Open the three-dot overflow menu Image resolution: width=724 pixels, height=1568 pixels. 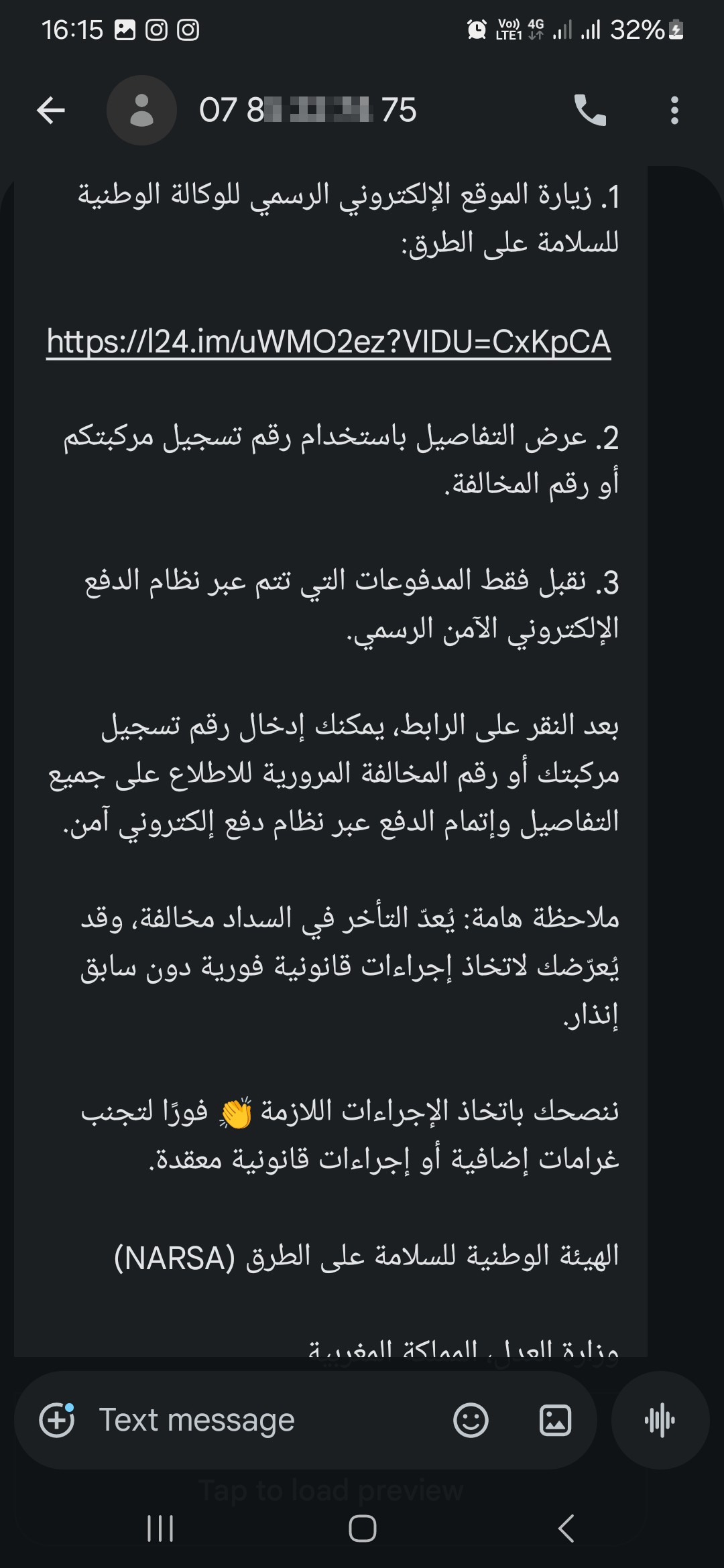[x=674, y=111]
